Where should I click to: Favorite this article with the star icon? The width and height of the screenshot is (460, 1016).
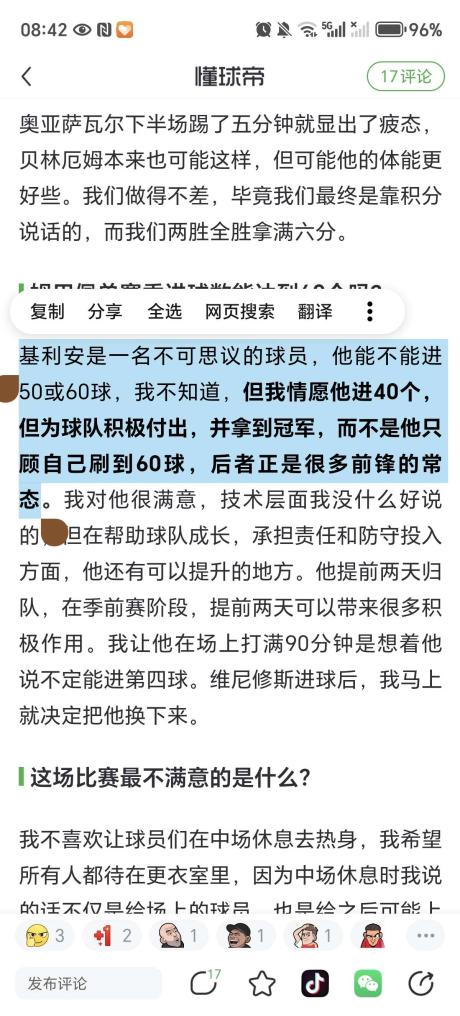262,984
